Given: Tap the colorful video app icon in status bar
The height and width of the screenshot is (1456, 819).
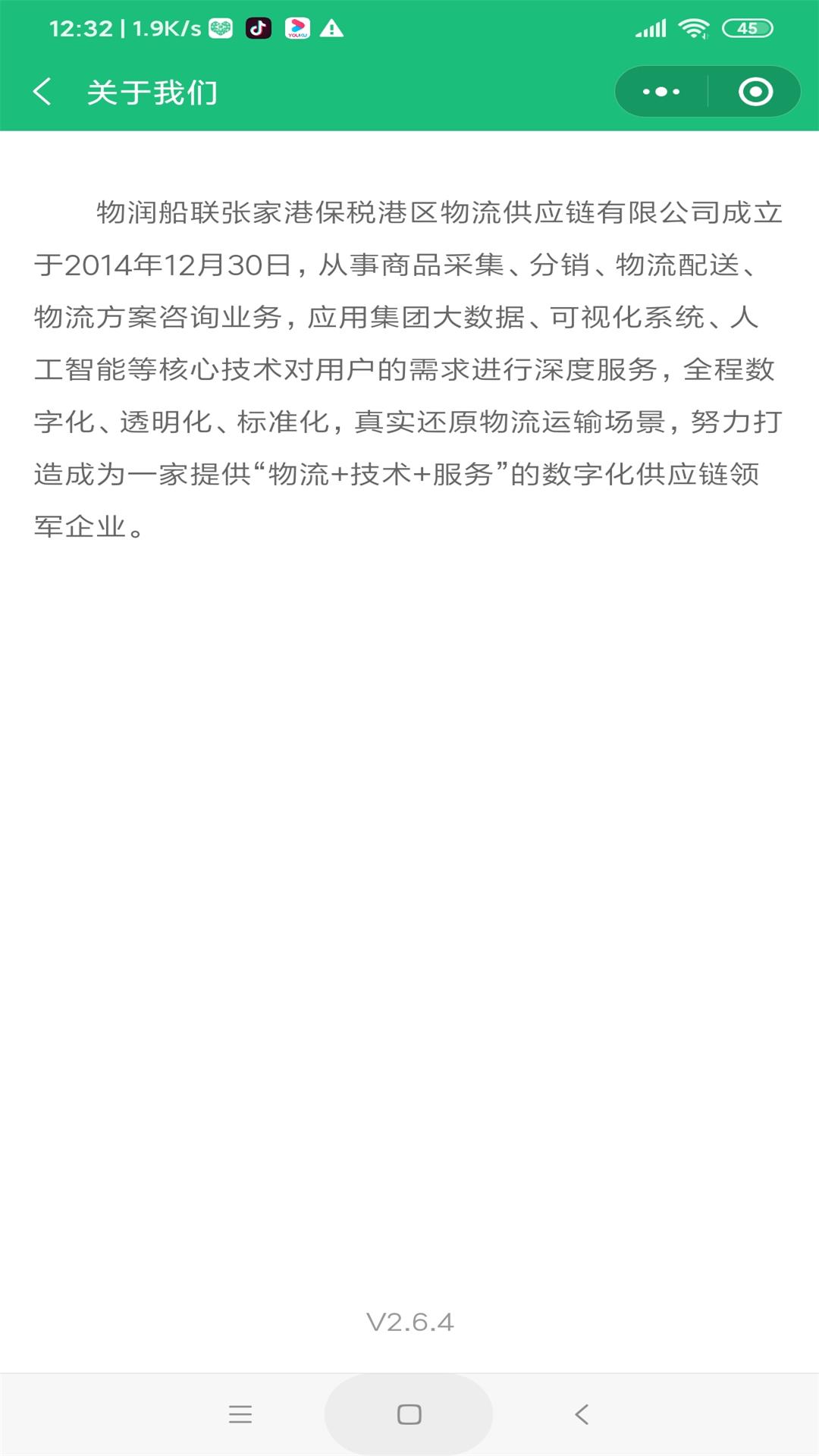Looking at the screenshot, I should 297,27.
